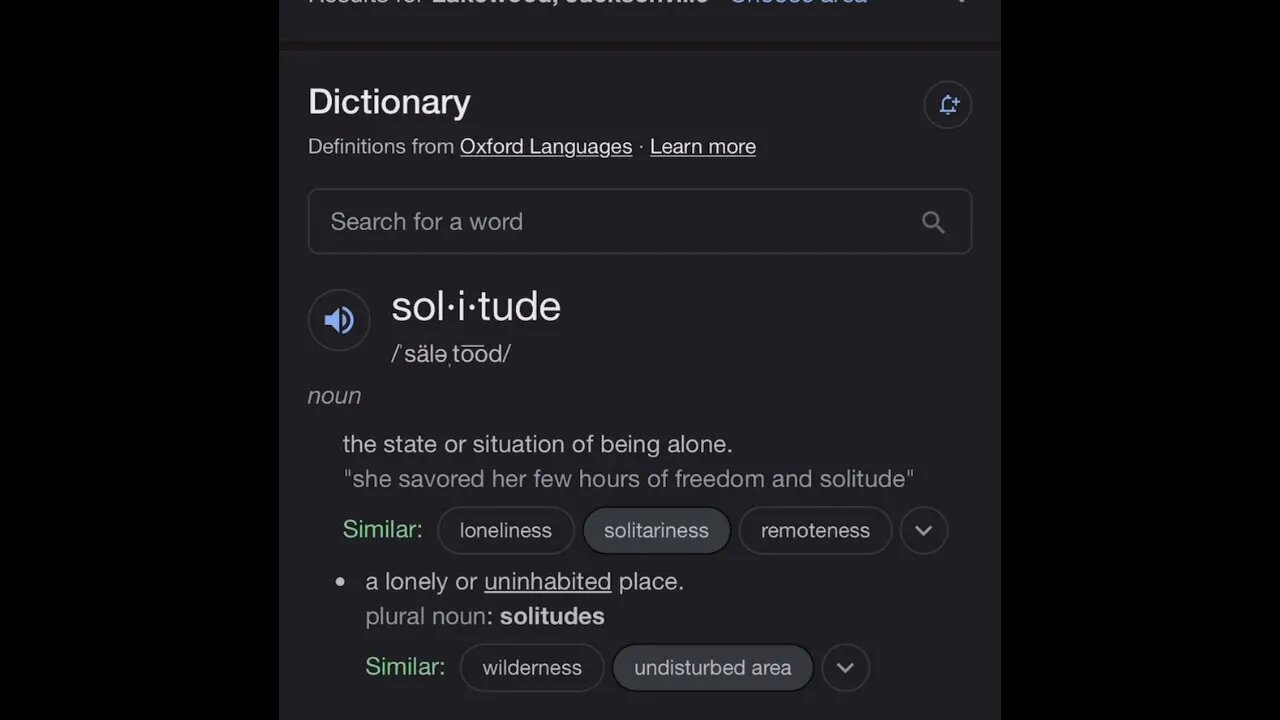Open the Learn more link
The width and height of the screenshot is (1280, 720).
click(x=702, y=147)
